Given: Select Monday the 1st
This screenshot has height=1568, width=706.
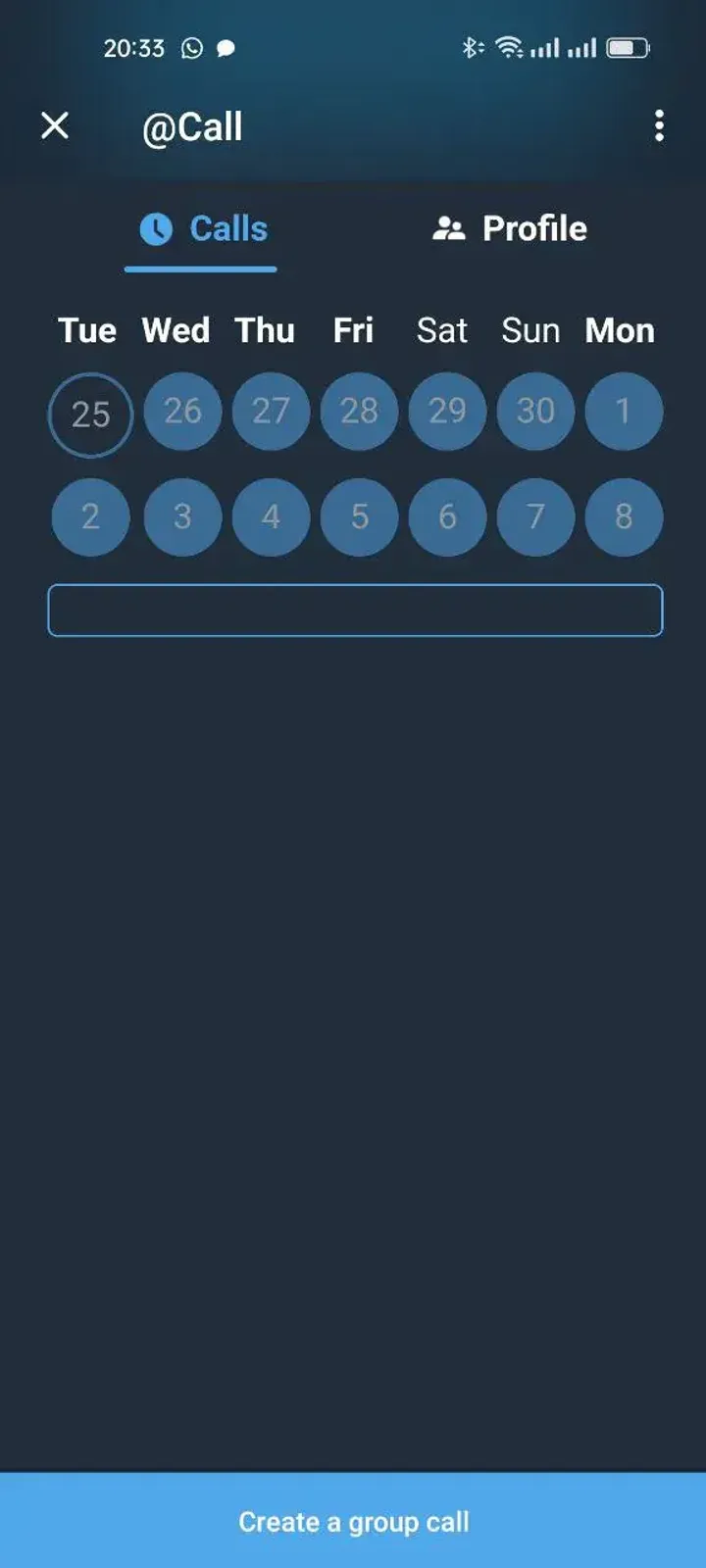Looking at the screenshot, I should click(624, 411).
